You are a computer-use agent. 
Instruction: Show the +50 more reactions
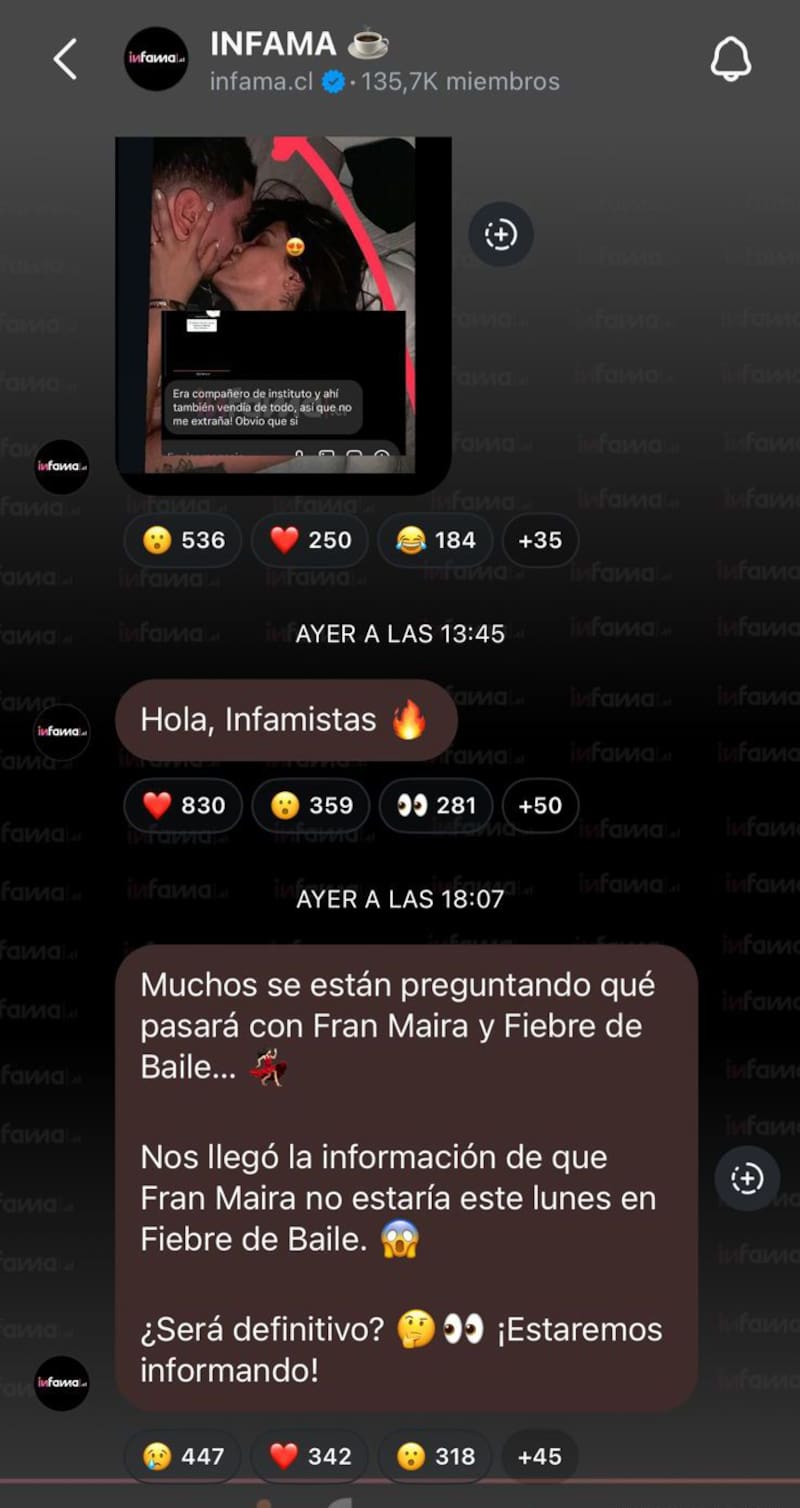(540, 805)
